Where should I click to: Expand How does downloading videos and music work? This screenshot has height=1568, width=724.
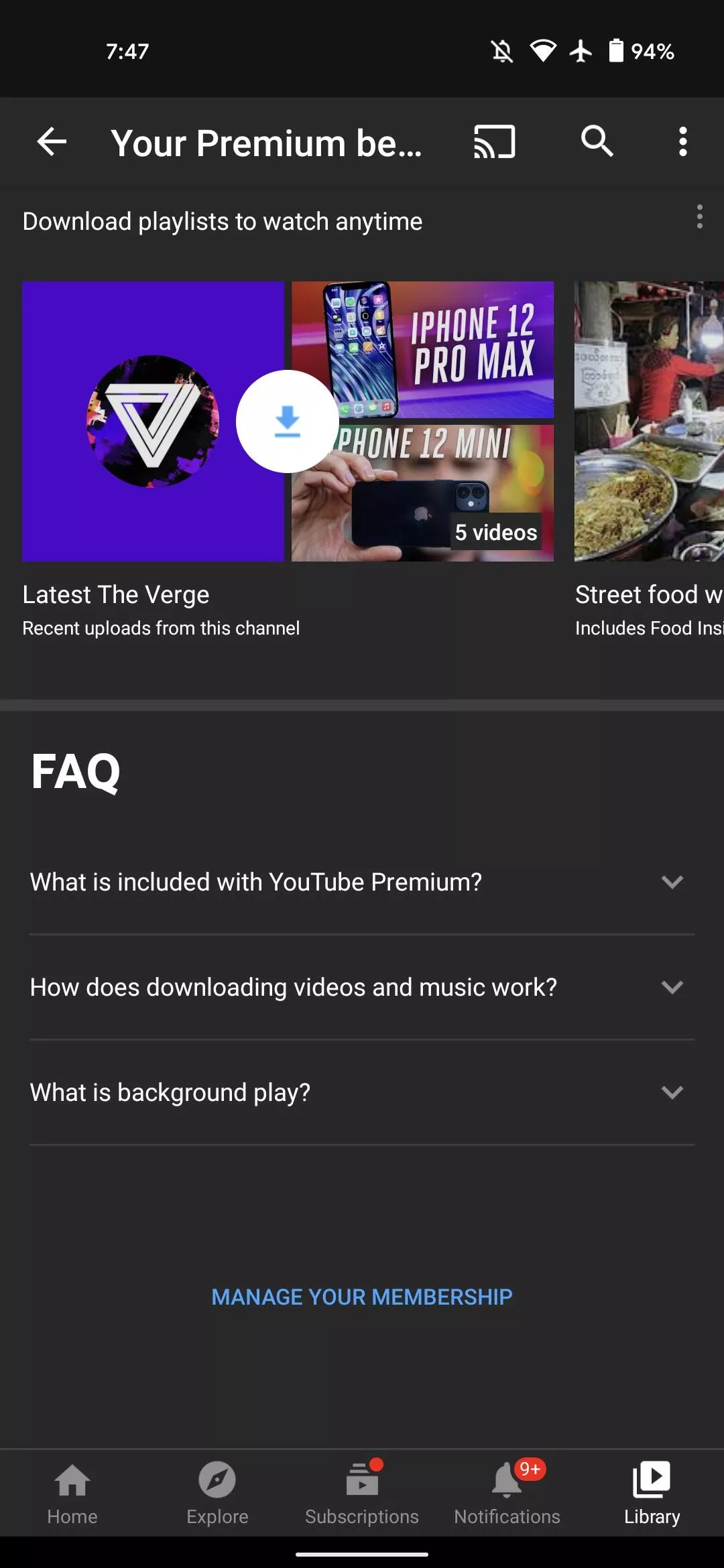tap(362, 987)
